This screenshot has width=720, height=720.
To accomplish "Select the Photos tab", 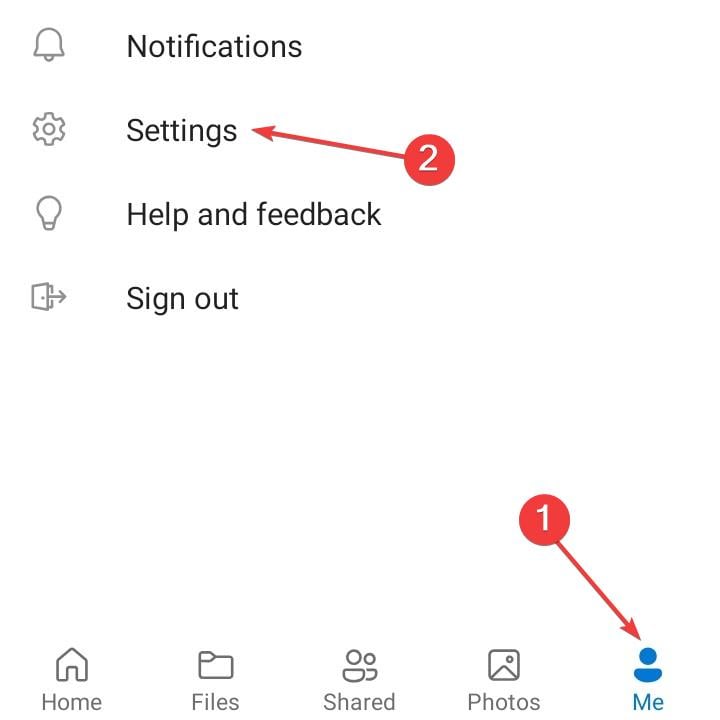I will tap(503, 678).
